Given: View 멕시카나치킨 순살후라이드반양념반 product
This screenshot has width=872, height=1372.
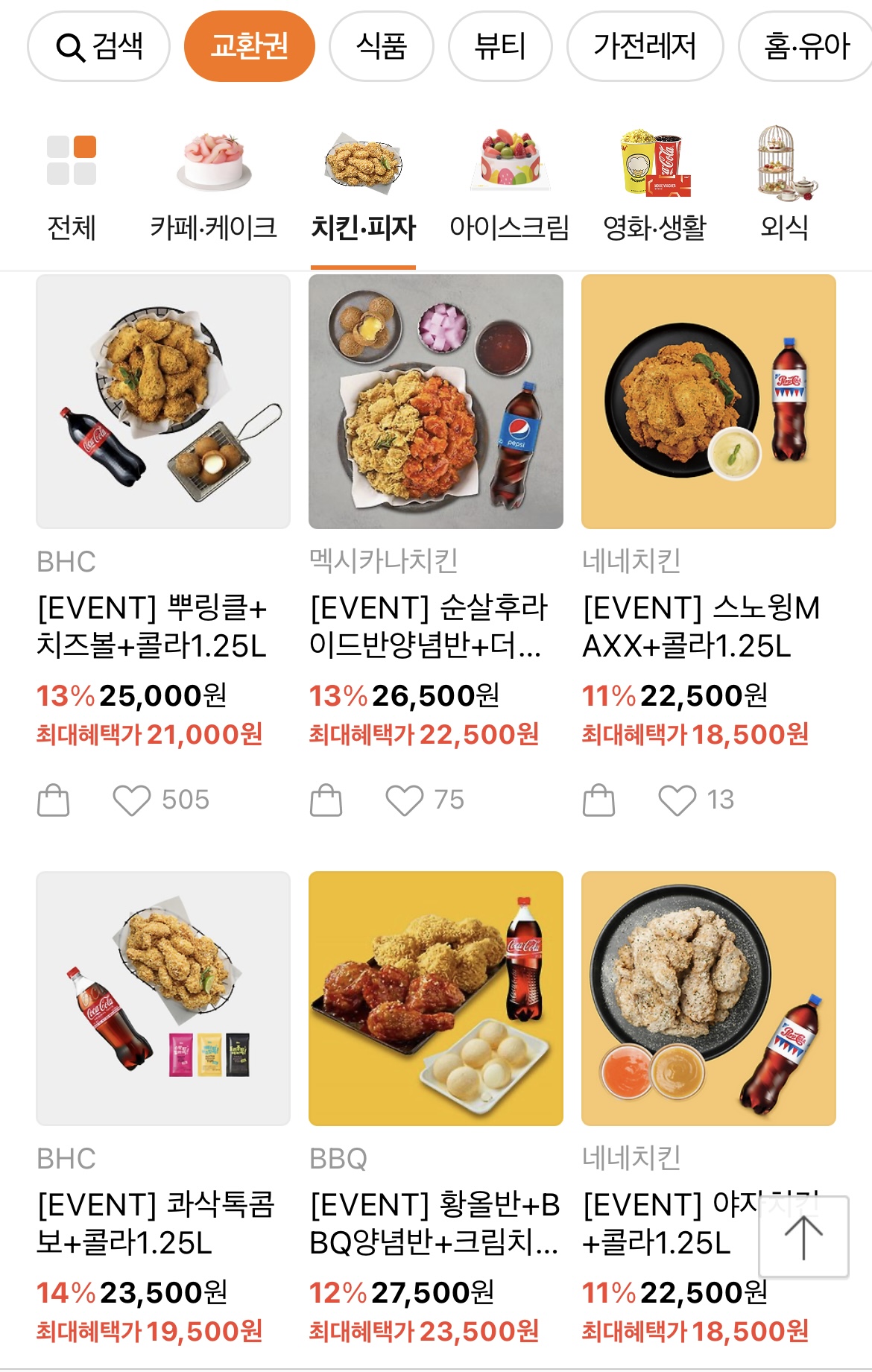Looking at the screenshot, I should tap(436, 402).
